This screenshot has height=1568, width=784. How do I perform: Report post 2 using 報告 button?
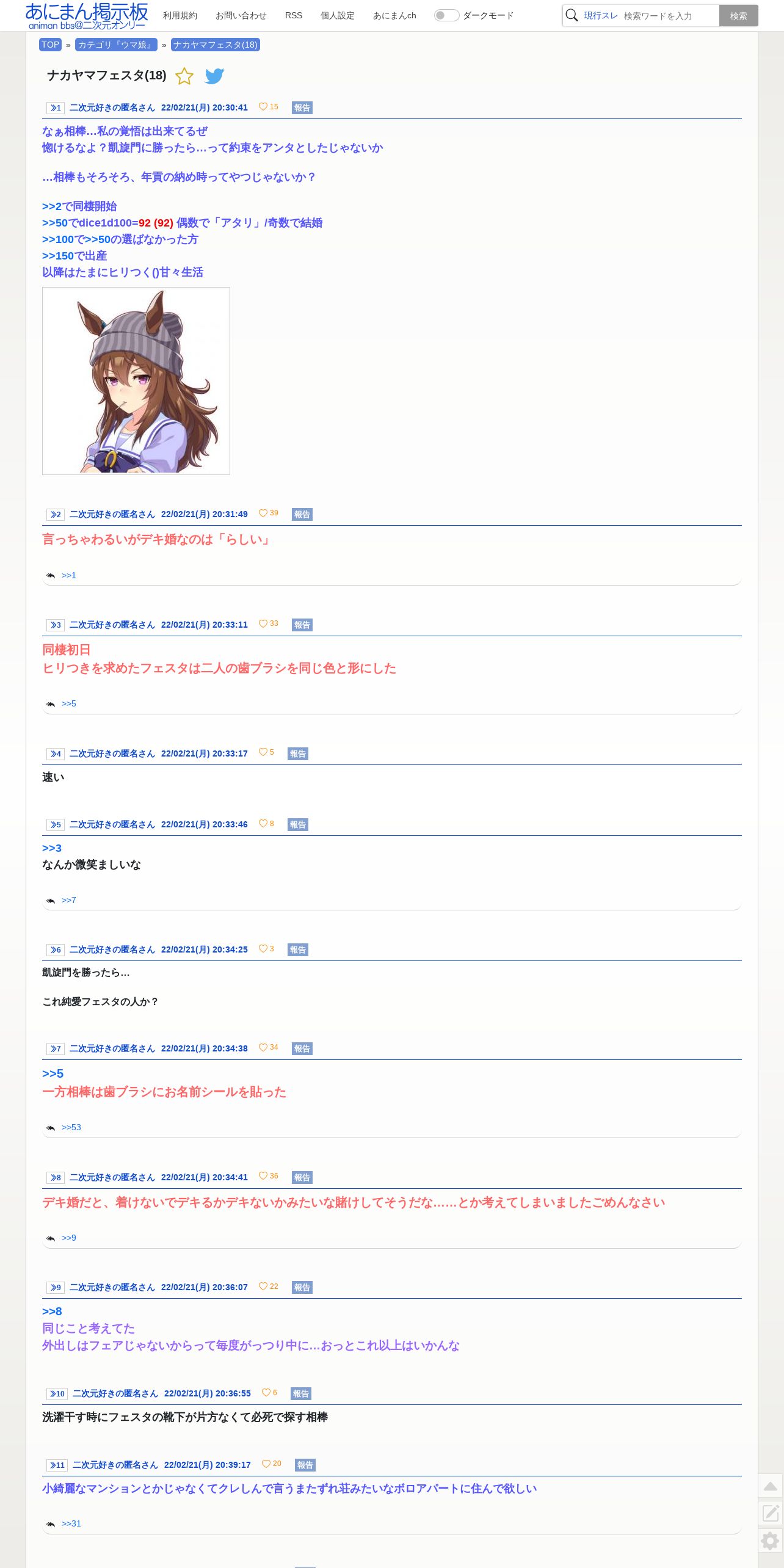tap(302, 514)
